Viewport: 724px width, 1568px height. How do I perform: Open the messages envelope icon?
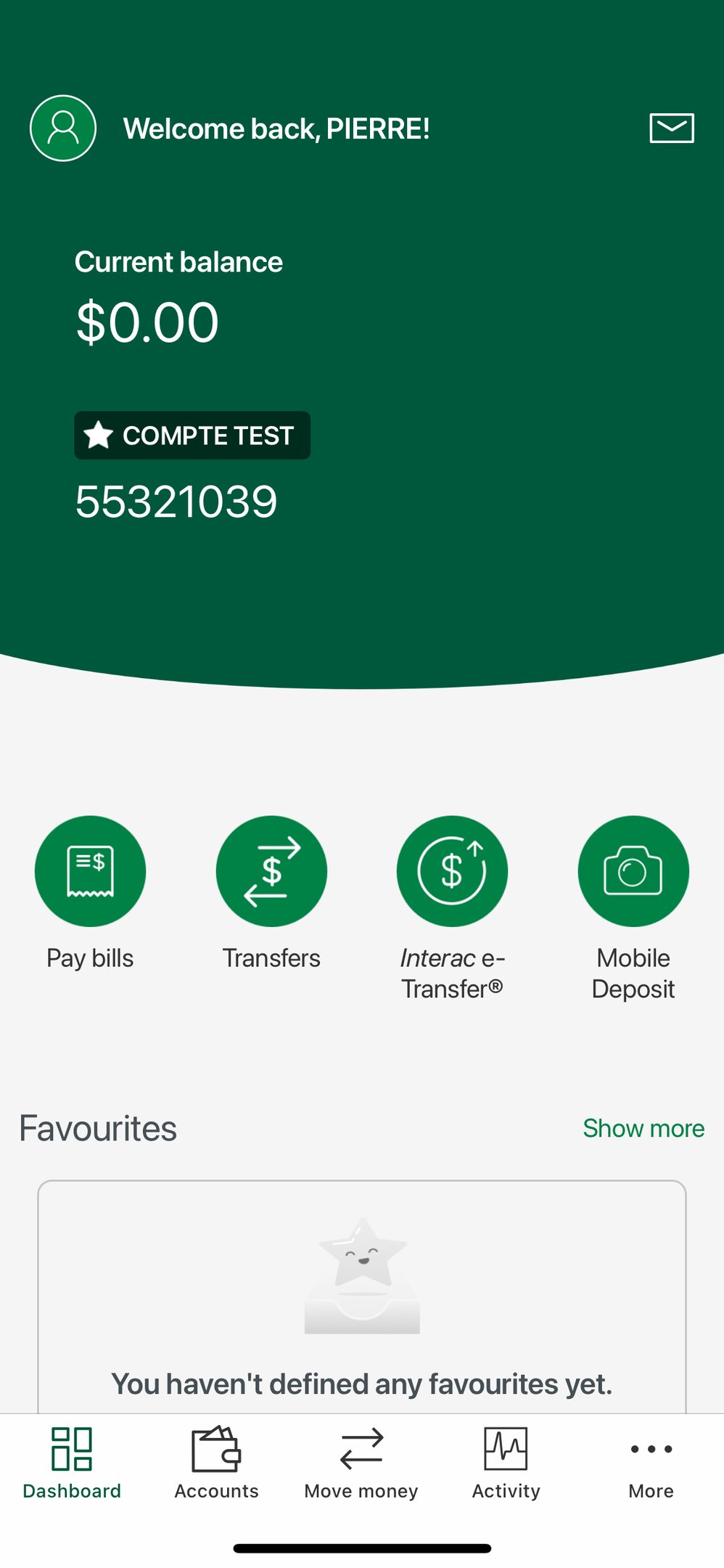(671, 128)
